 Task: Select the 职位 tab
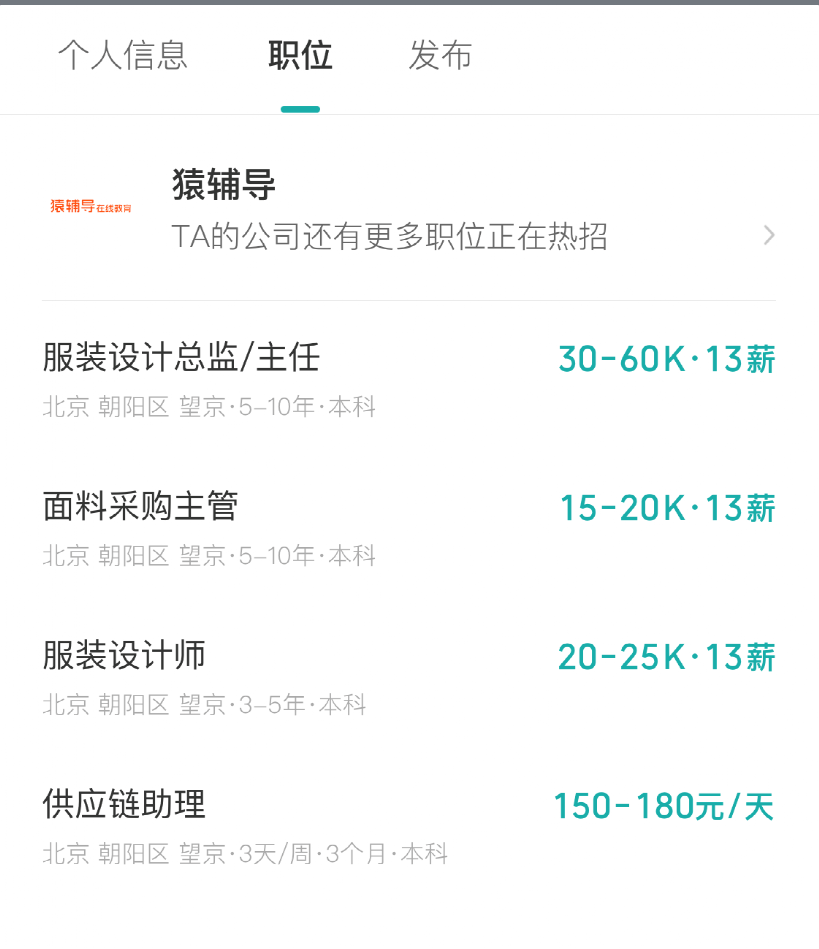click(x=300, y=55)
